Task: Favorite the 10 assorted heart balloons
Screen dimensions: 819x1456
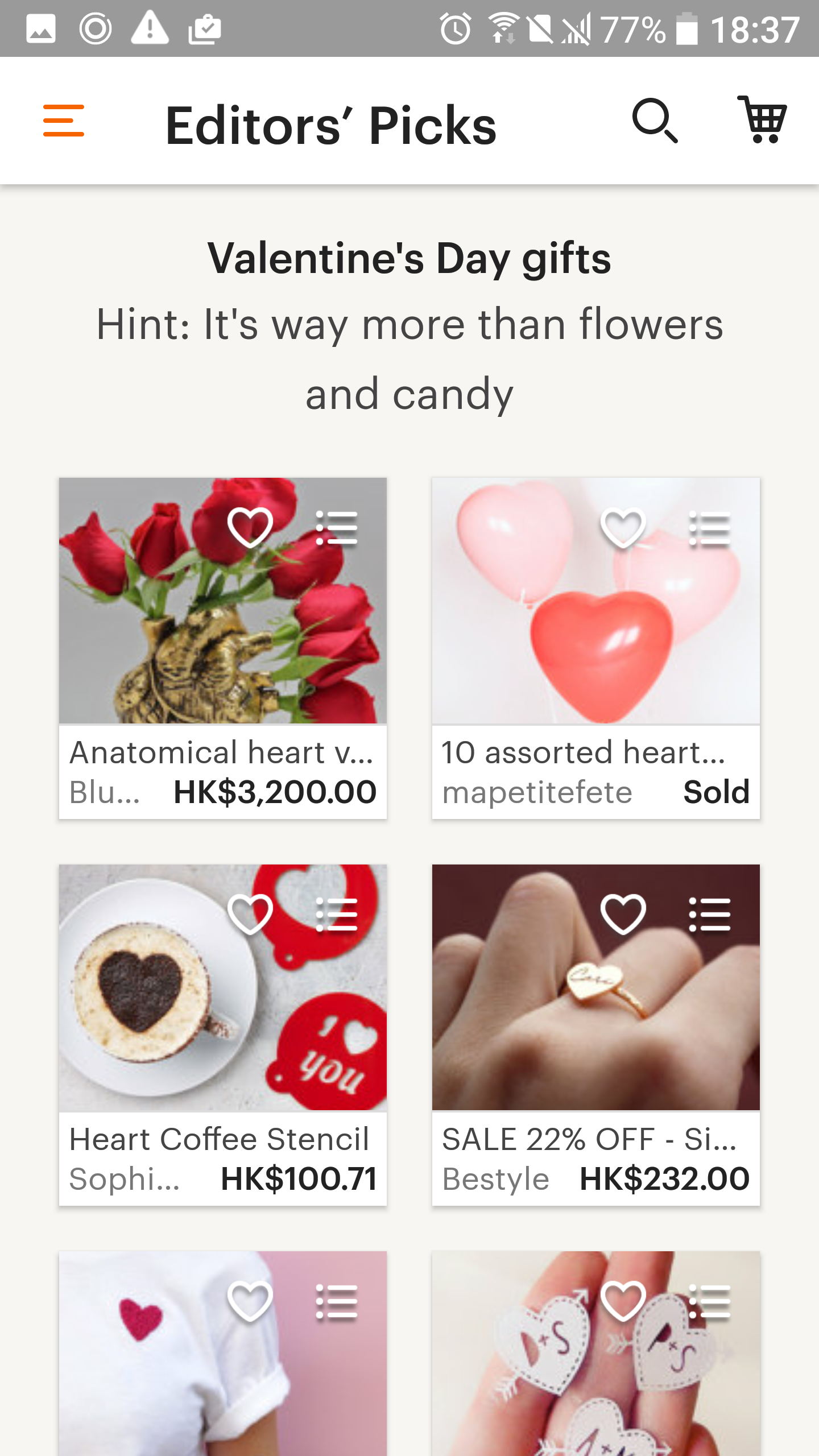Action: (623, 527)
